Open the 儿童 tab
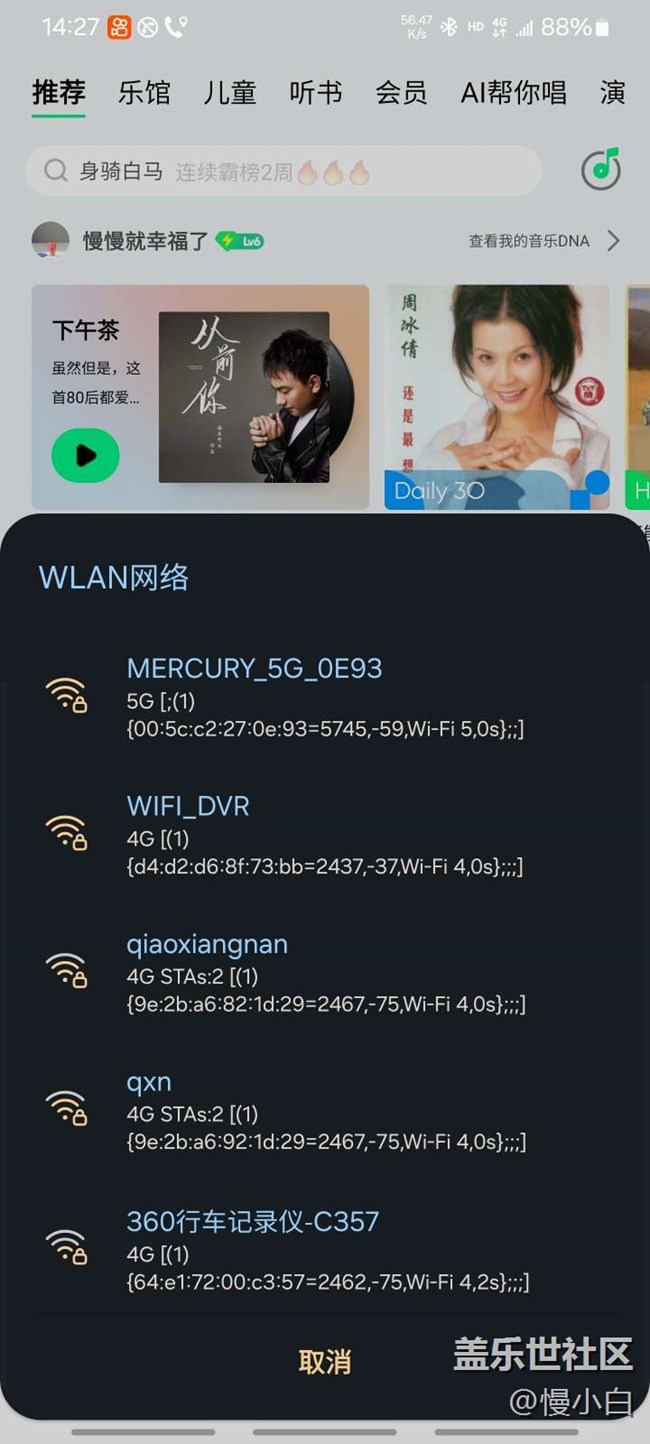The image size is (650, 1444). (x=230, y=93)
